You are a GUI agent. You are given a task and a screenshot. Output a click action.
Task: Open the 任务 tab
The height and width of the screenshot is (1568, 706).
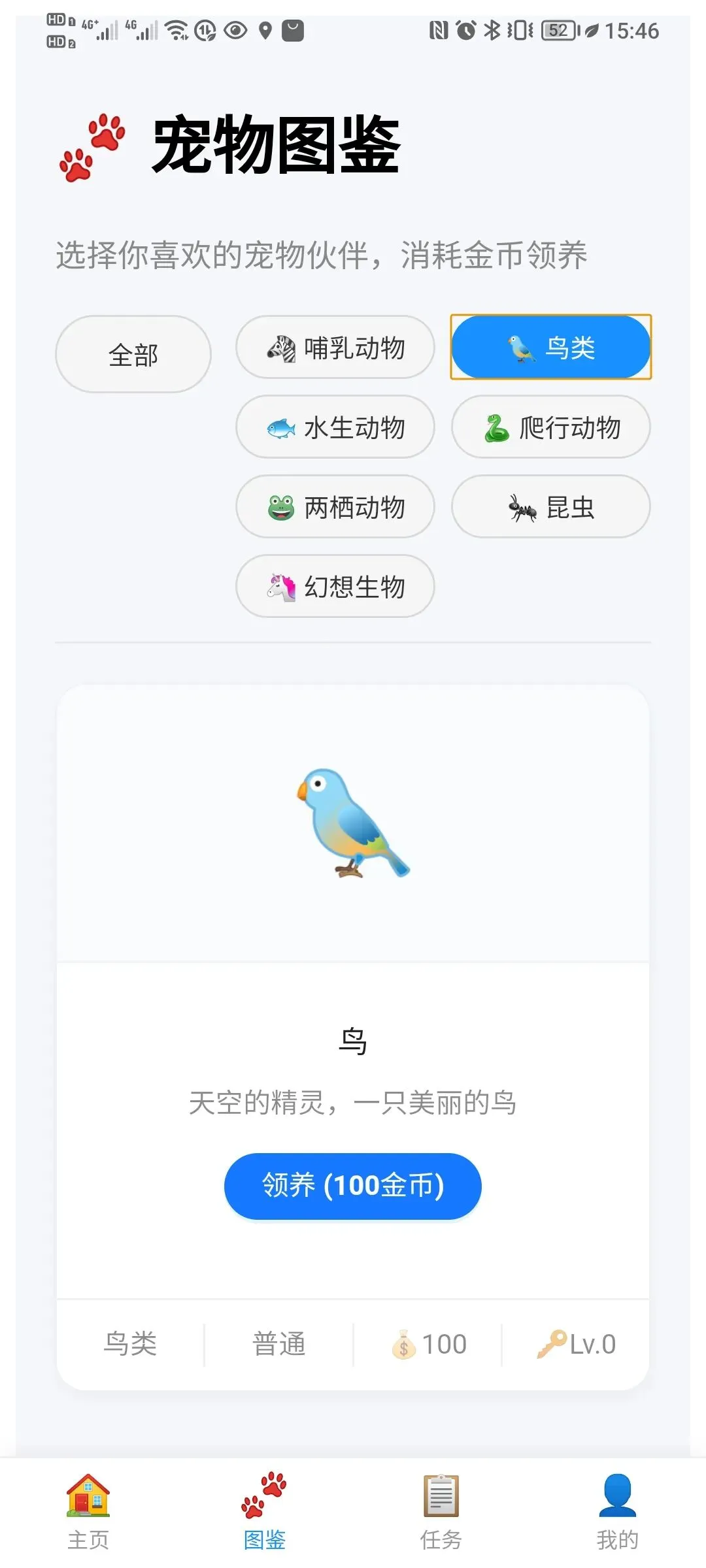click(441, 1512)
